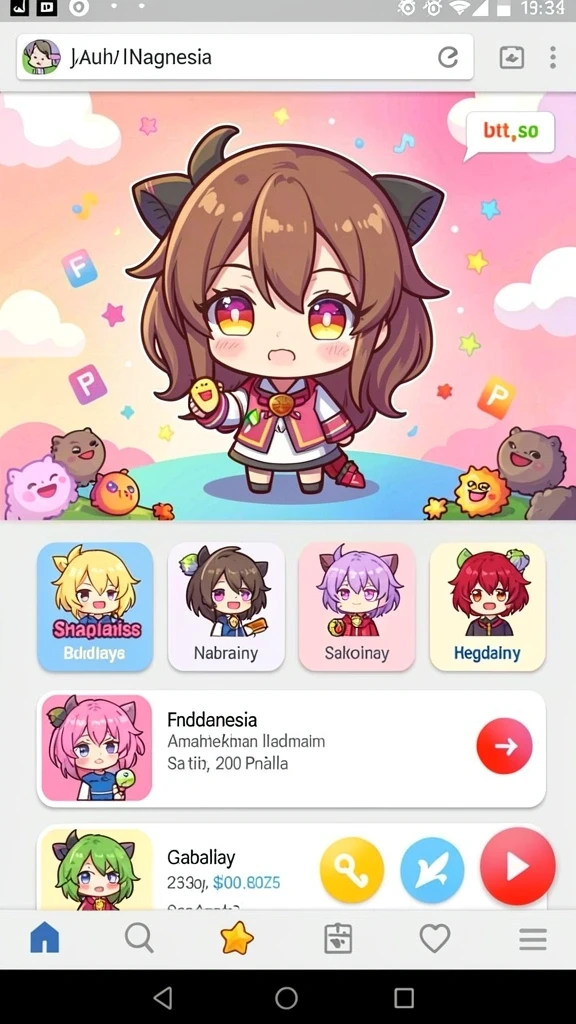Open the picture icon beside the address bar
576x1024 pixels.
[512, 57]
